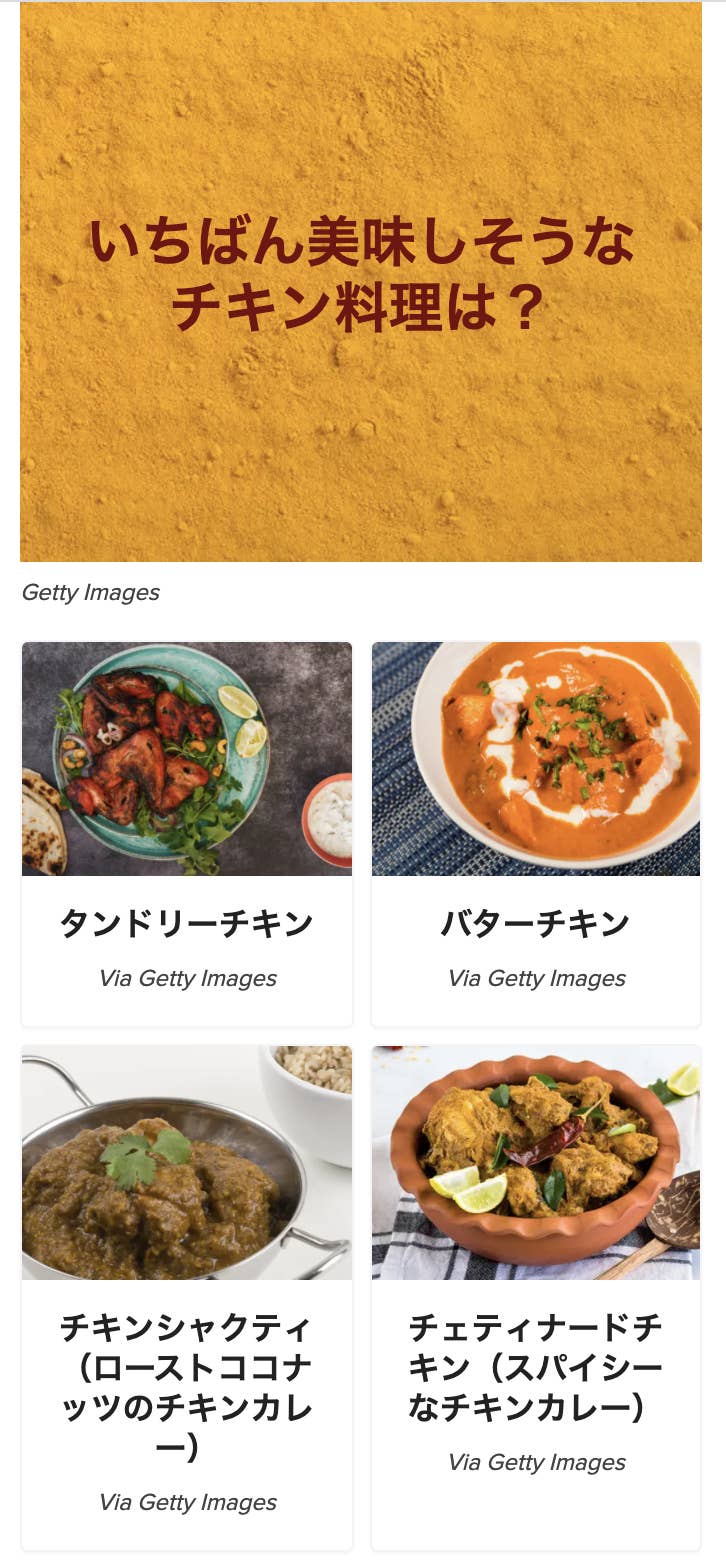Image resolution: width=726 pixels, height=1564 pixels.
Task: Click Via Getty Images under チキンシャクティ
Action: (186, 1501)
